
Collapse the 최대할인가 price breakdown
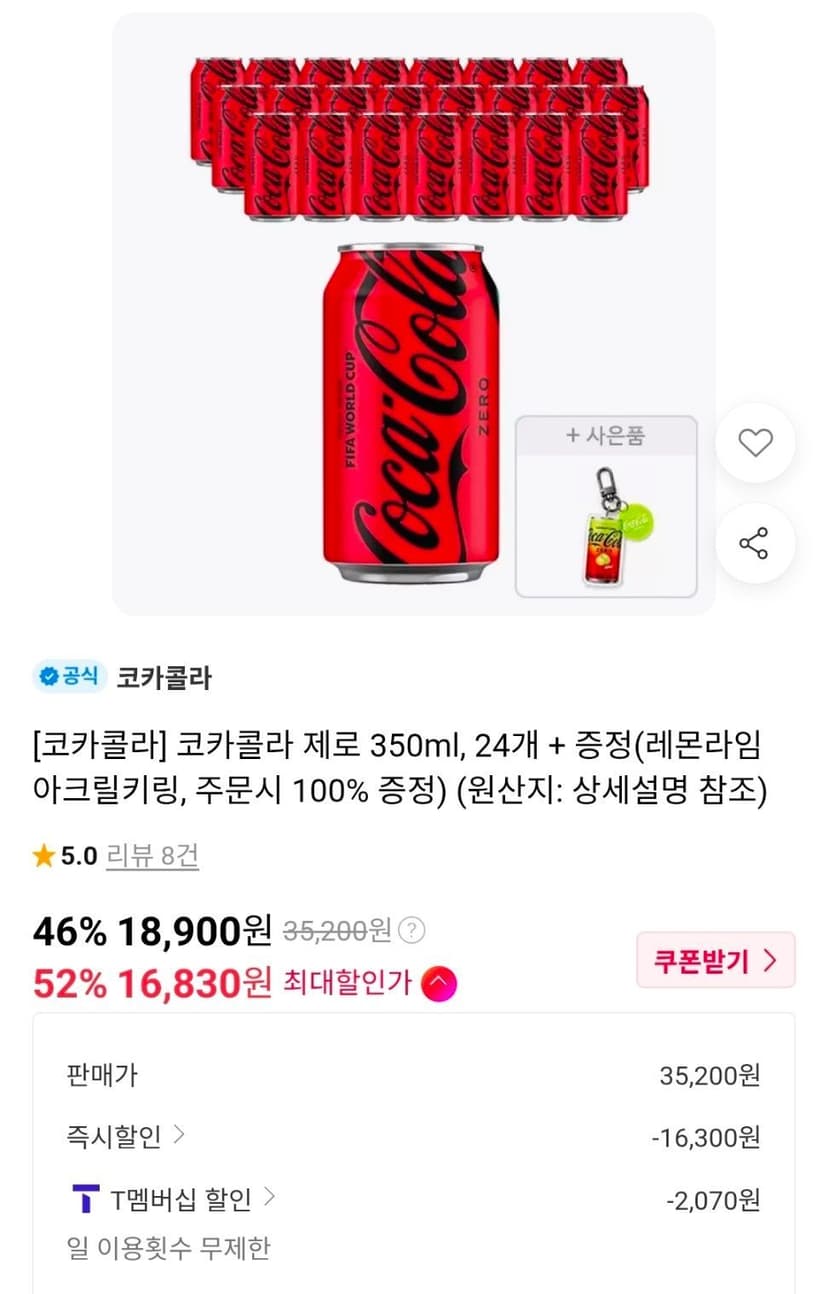439,985
